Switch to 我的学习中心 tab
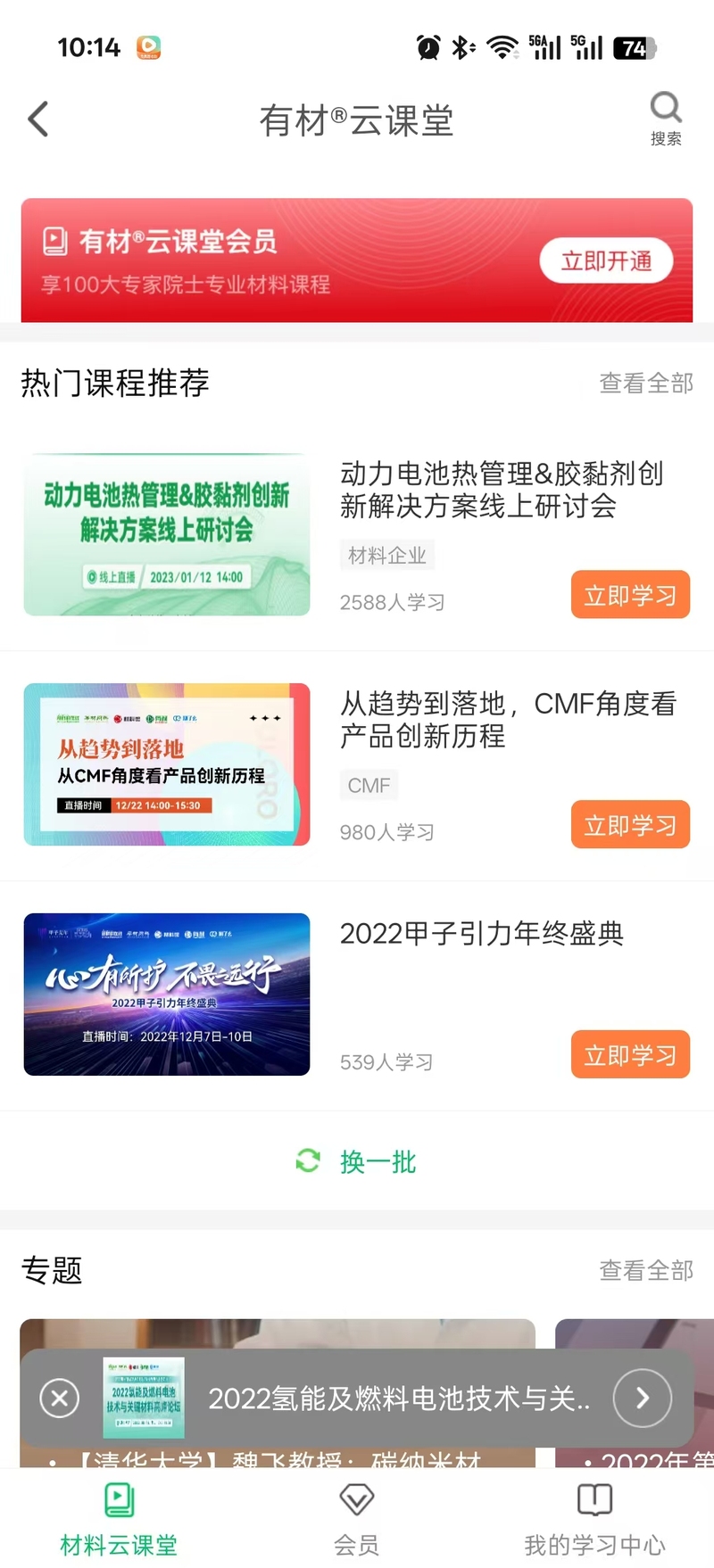This screenshot has width=714, height=1568. tap(594, 1520)
